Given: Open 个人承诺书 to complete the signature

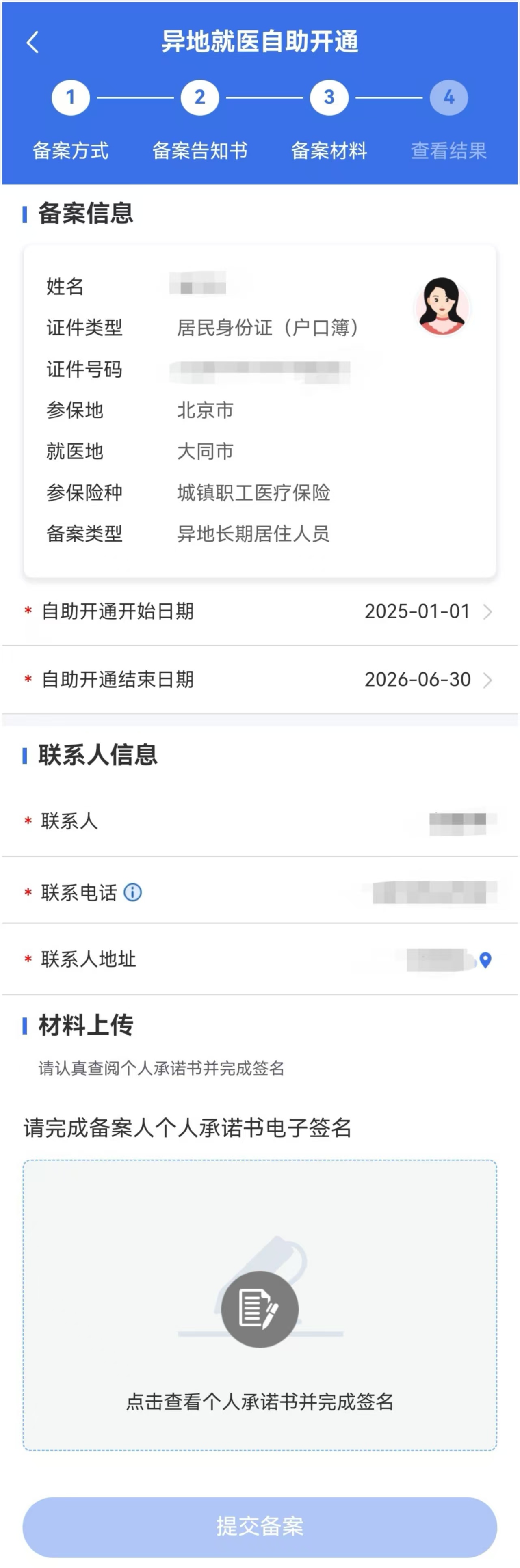Looking at the screenshot, I should tap(260, 1309).
